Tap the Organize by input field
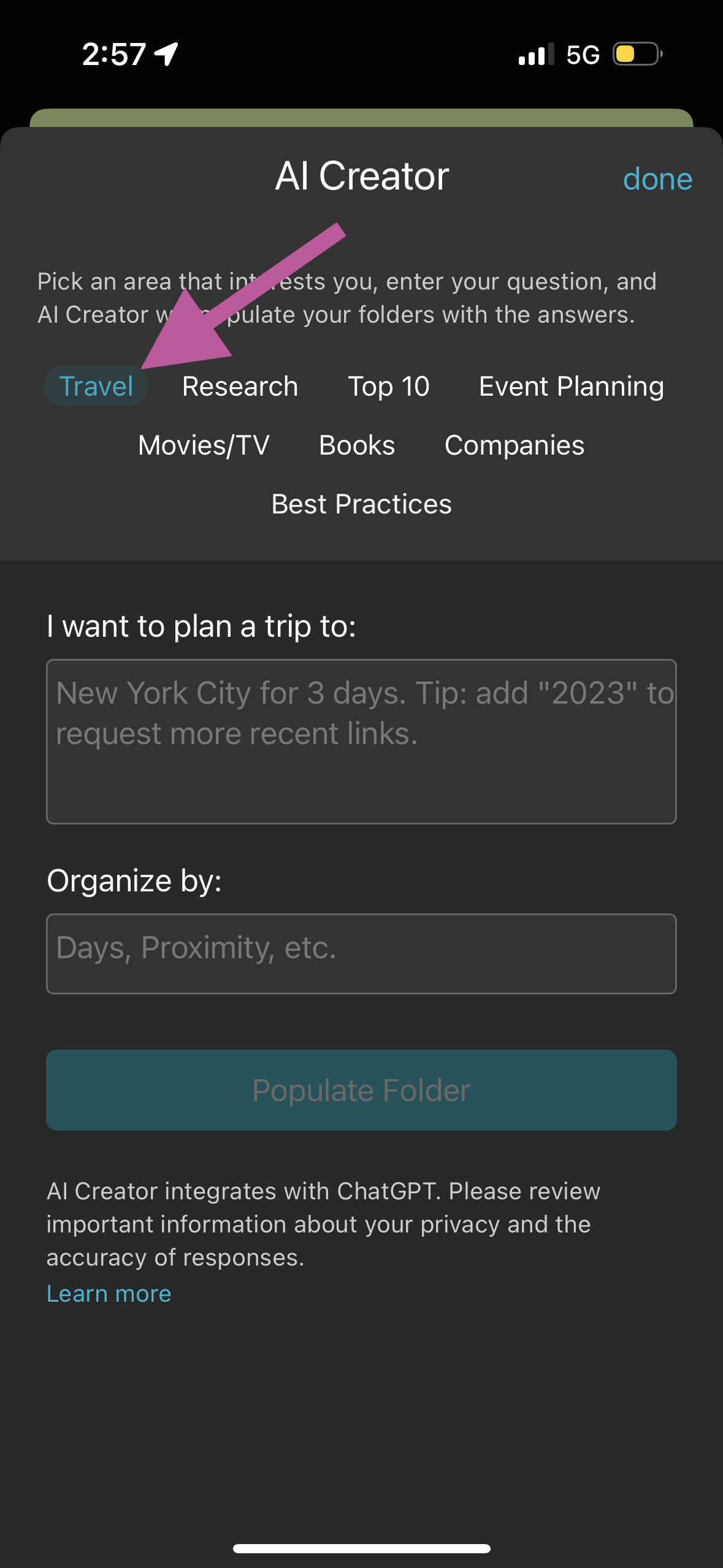This screenshot has width=723, height=1568. [x=361, y=953]
